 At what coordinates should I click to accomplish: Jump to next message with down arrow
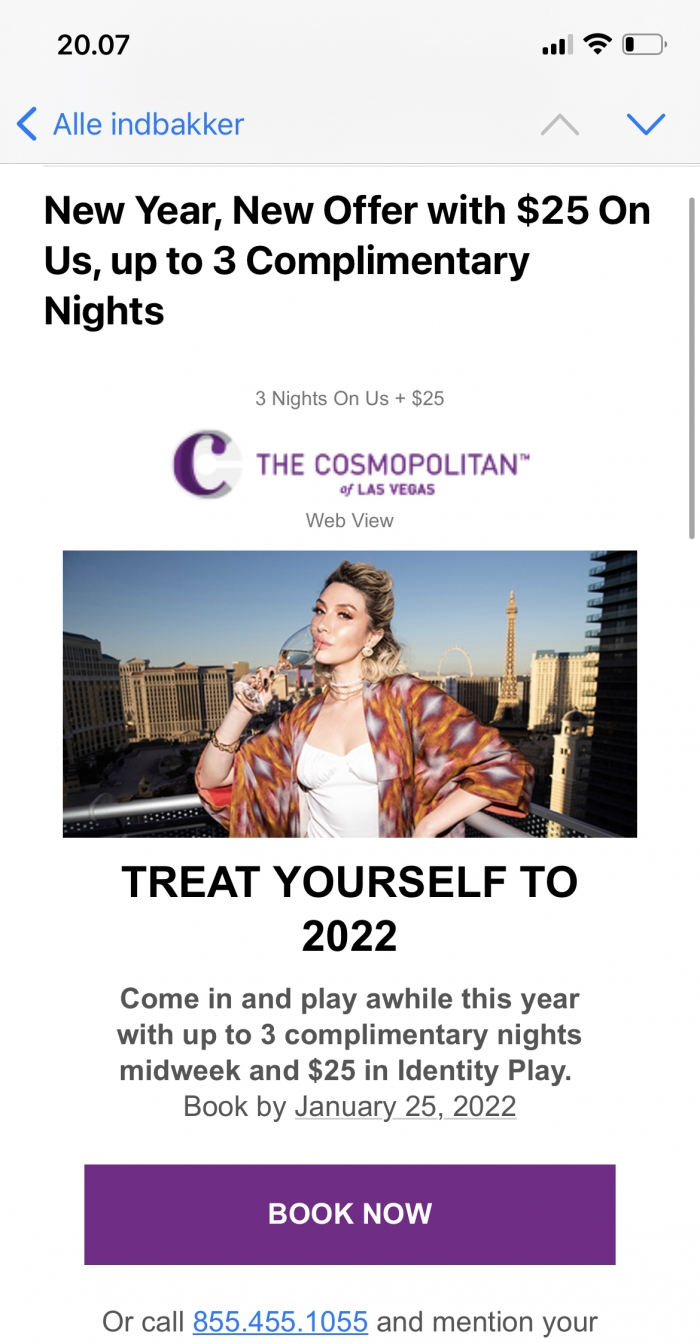click(x=645, y=124)
